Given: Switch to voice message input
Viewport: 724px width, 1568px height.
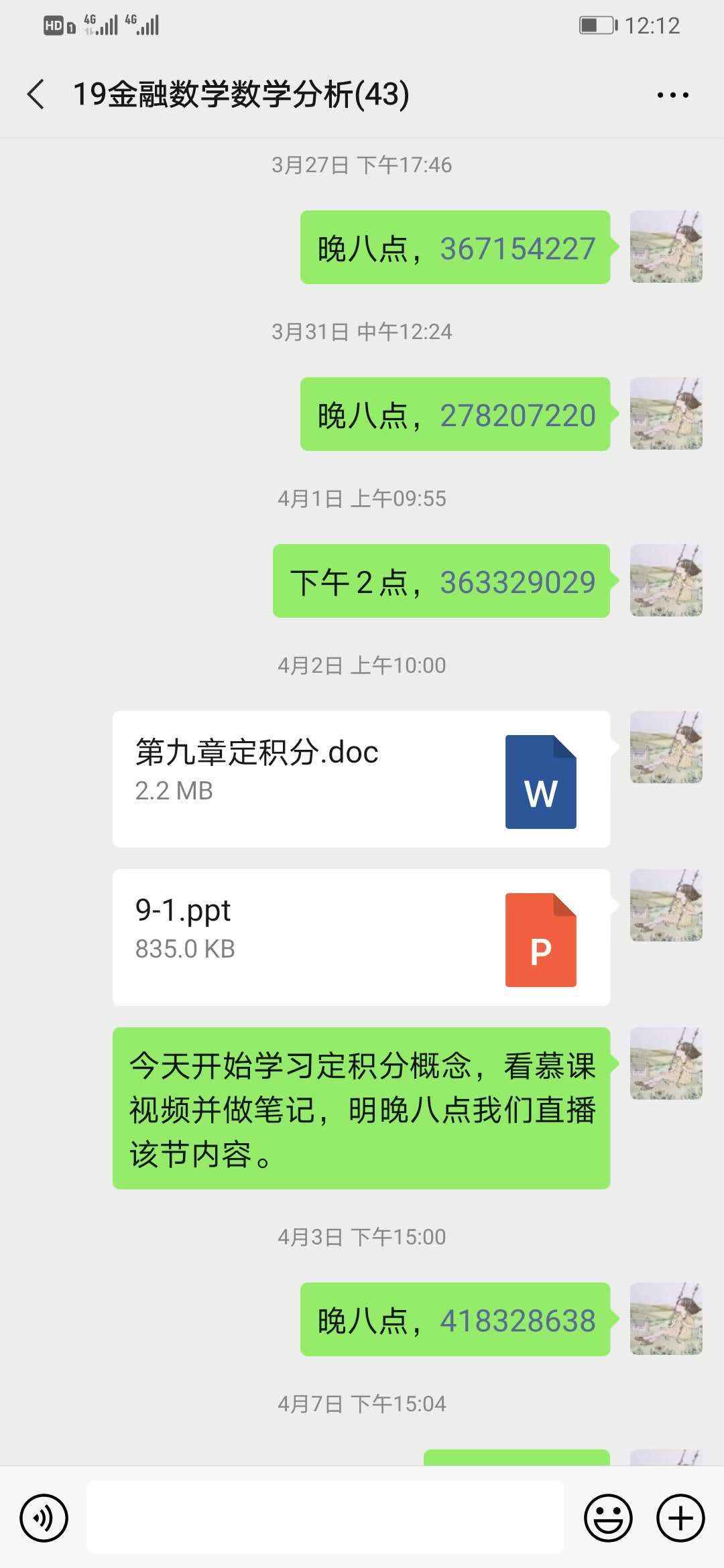Looking at the screenshot, I should [44, 1518].
